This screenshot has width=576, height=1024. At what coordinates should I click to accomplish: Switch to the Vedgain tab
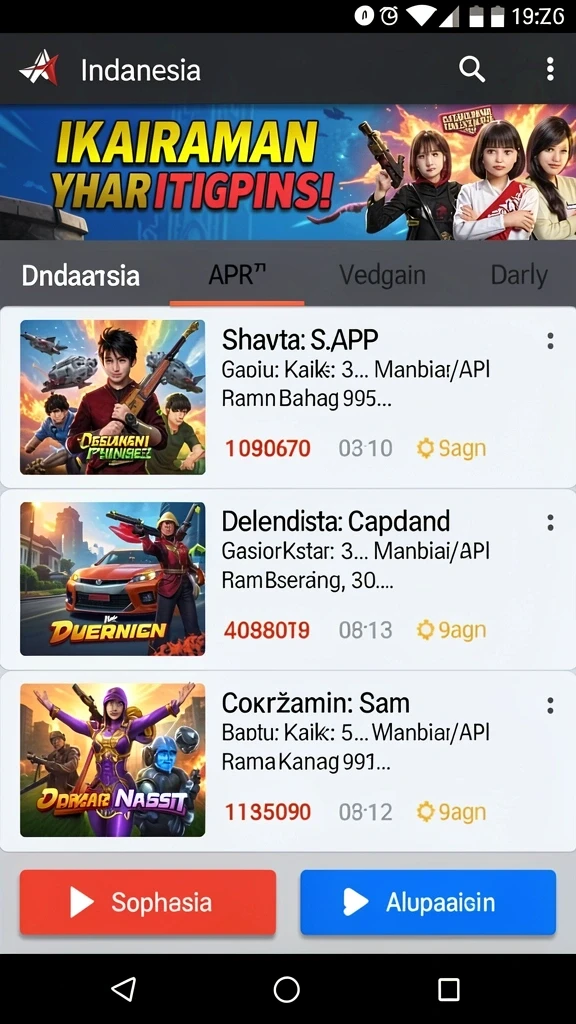coord(383,276)
